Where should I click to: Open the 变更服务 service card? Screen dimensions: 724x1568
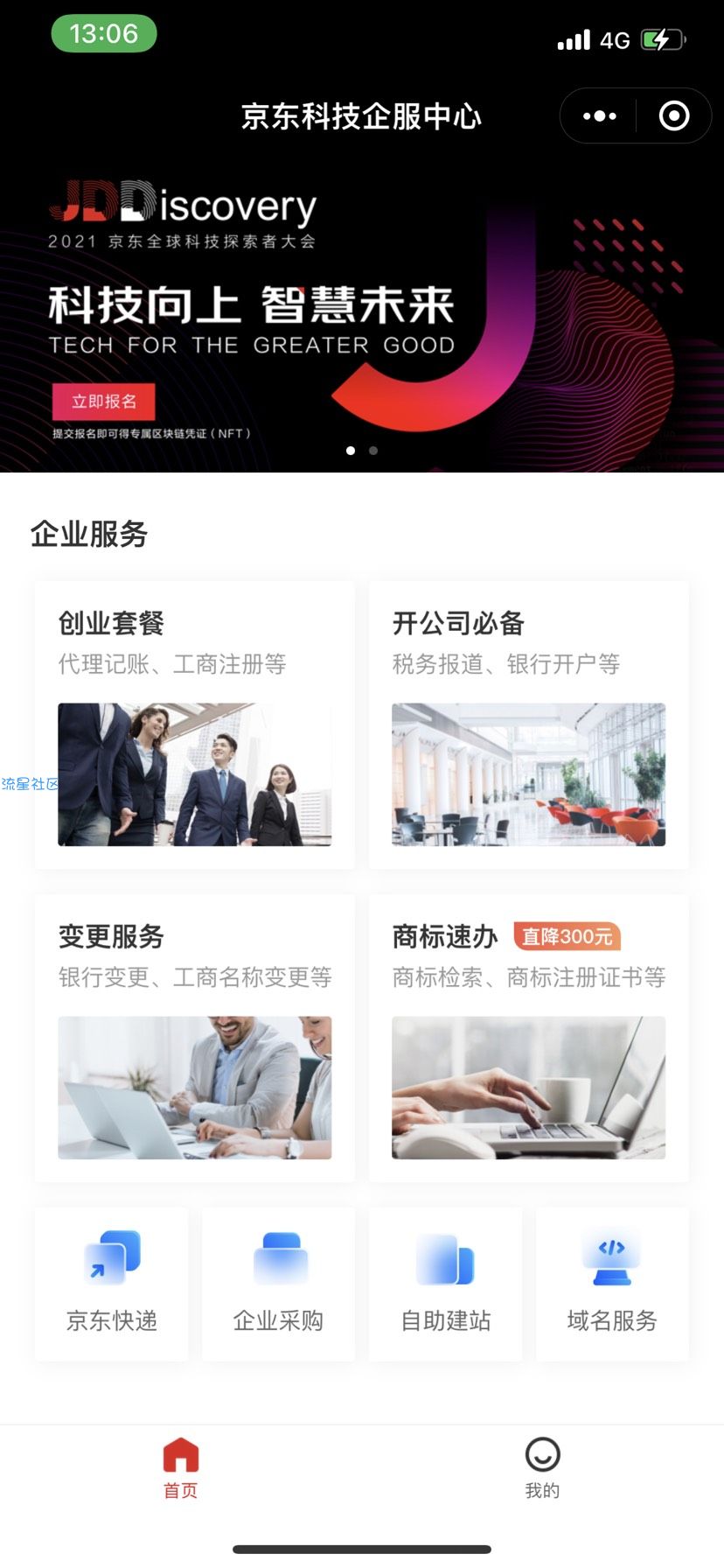point(195,1038)
